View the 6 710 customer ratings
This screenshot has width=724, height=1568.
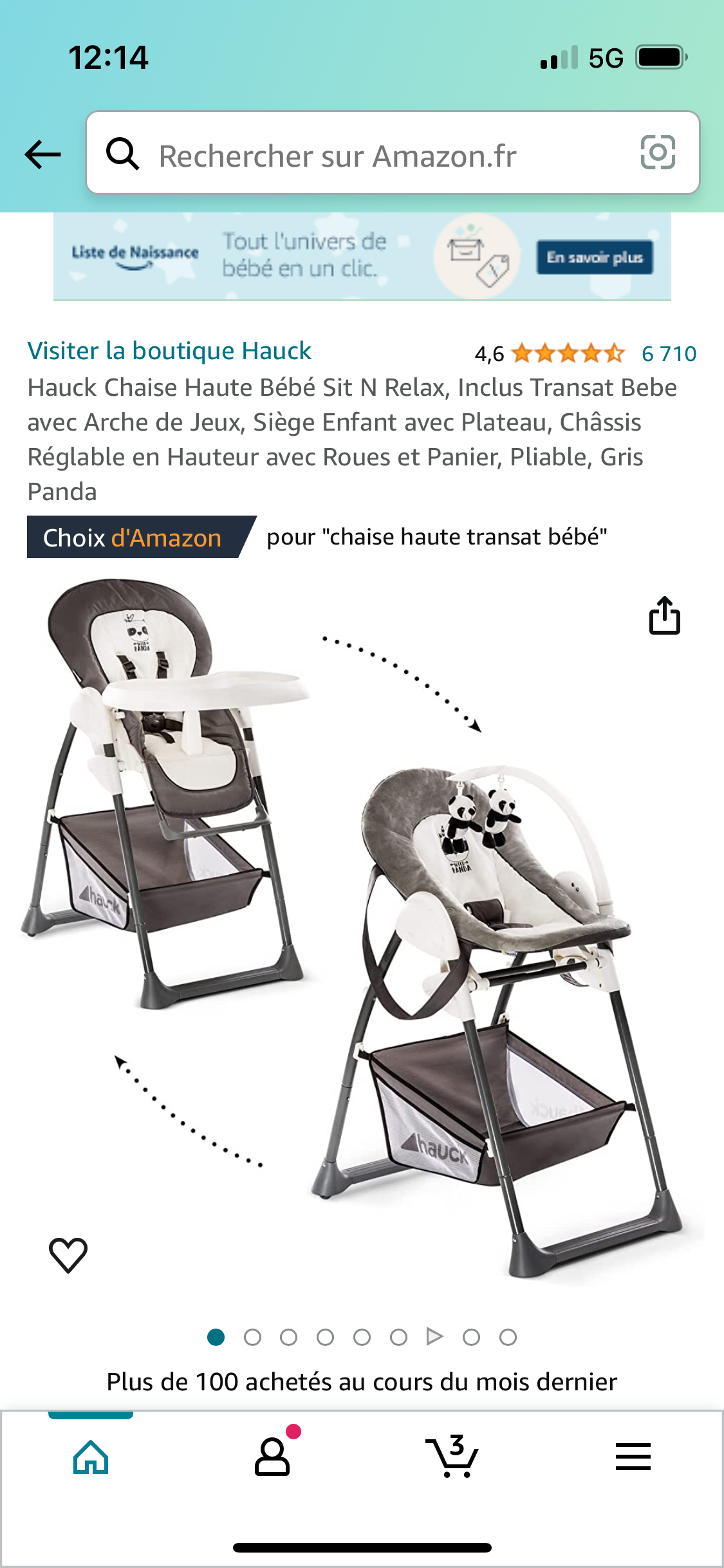(x=669, y=353)
